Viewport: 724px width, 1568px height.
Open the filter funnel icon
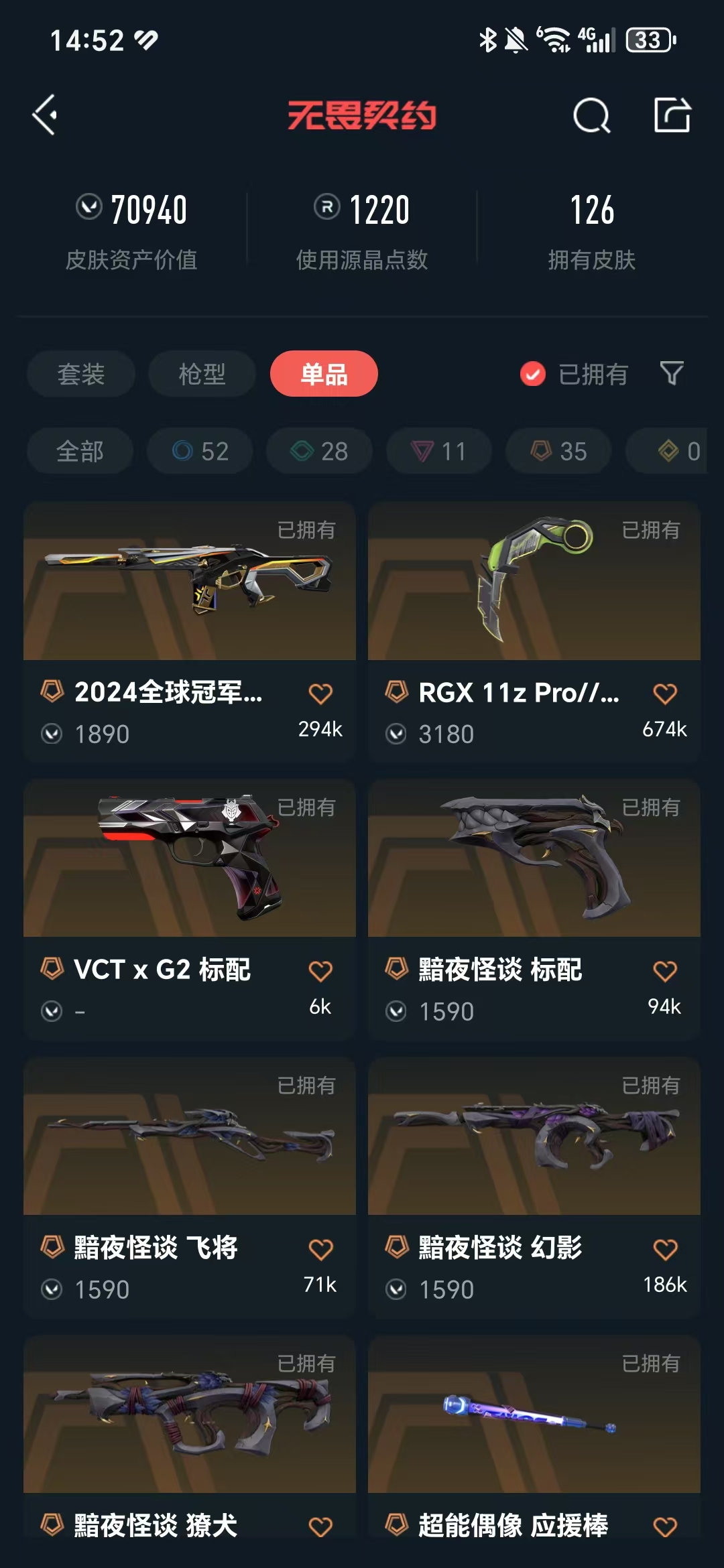tap(671, 373)
